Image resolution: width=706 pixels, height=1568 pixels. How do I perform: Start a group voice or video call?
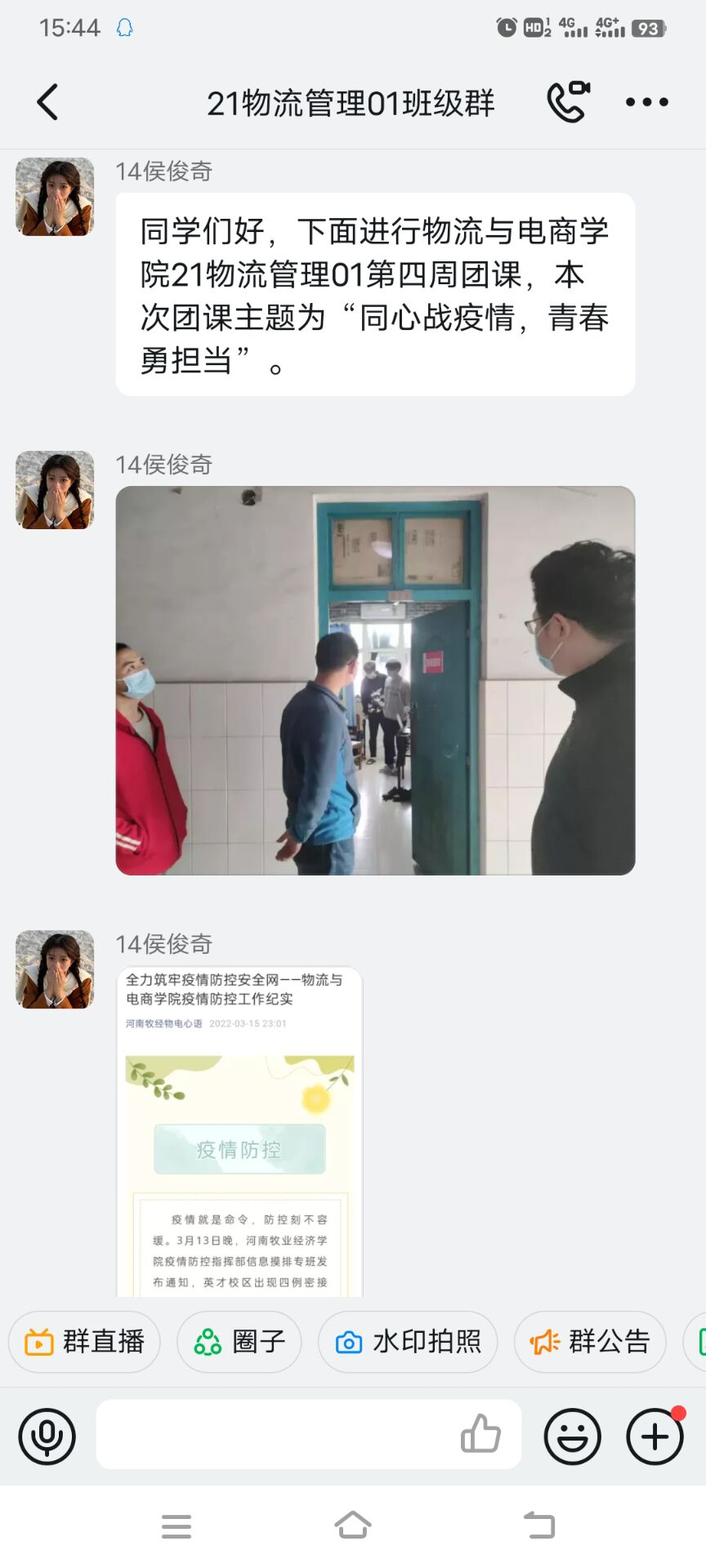568,102
